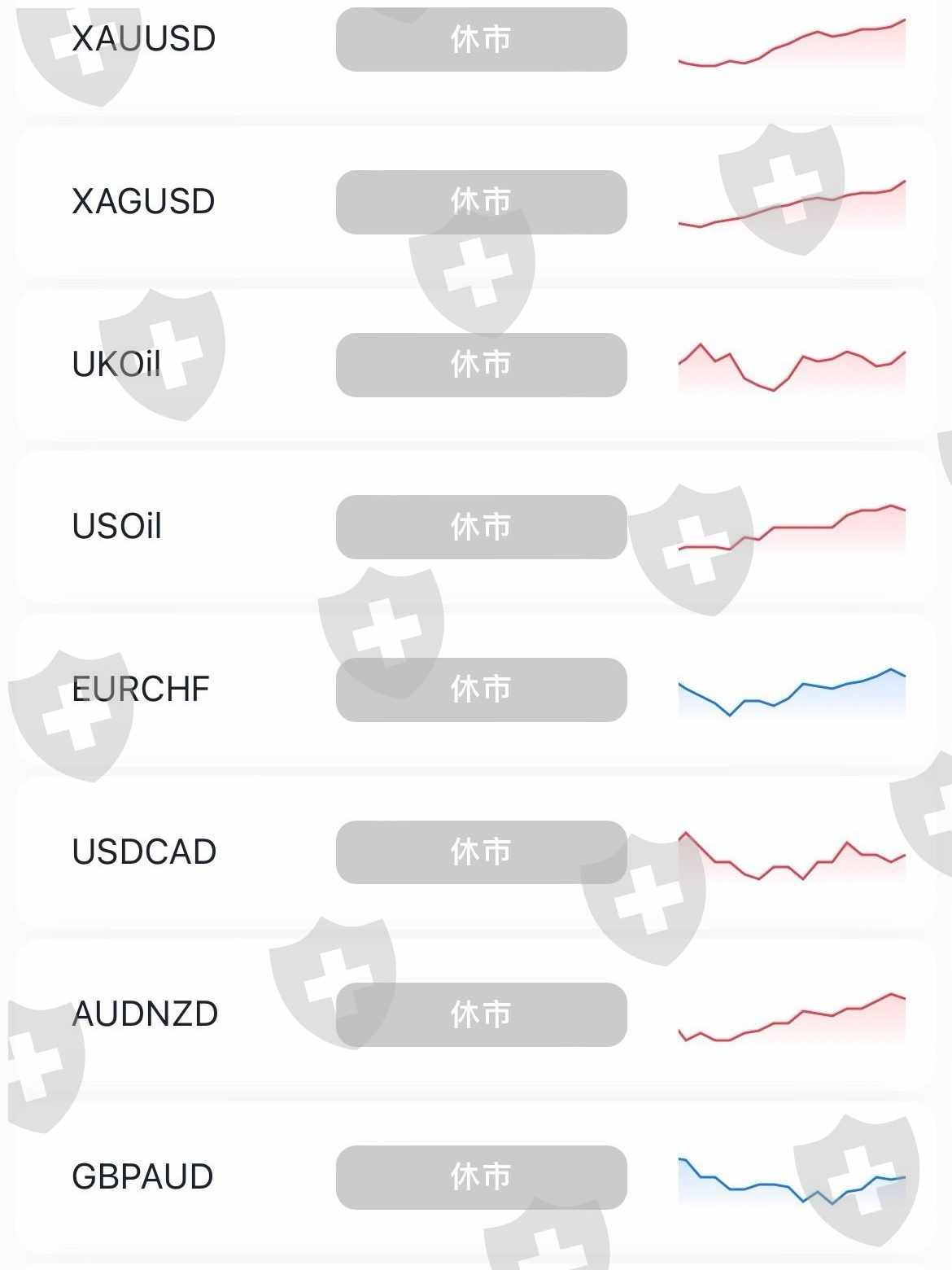View UKOil quote details
This screenshot has width=952, height=1270.
117,364
